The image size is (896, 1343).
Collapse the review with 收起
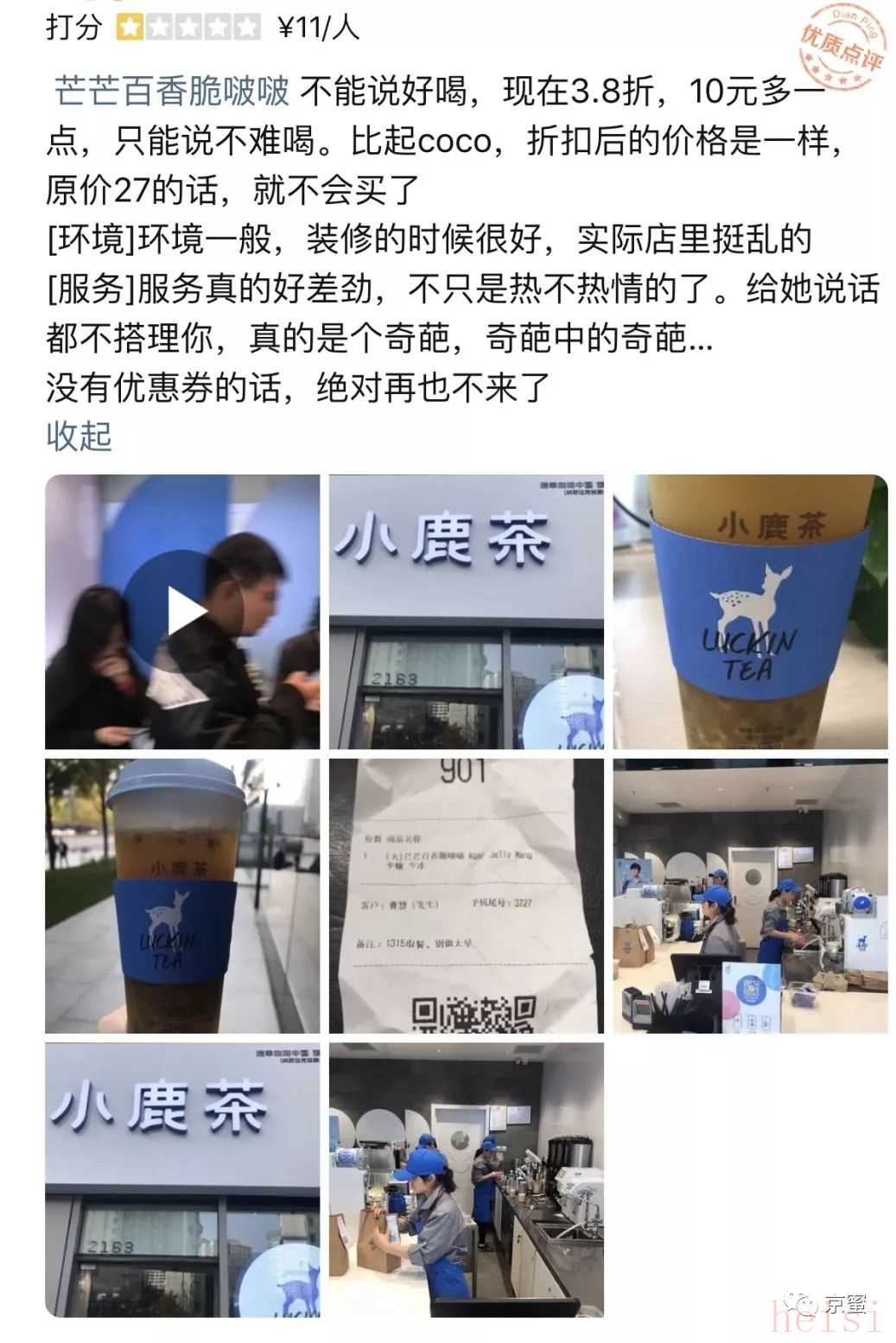click(x=79, y=436)
